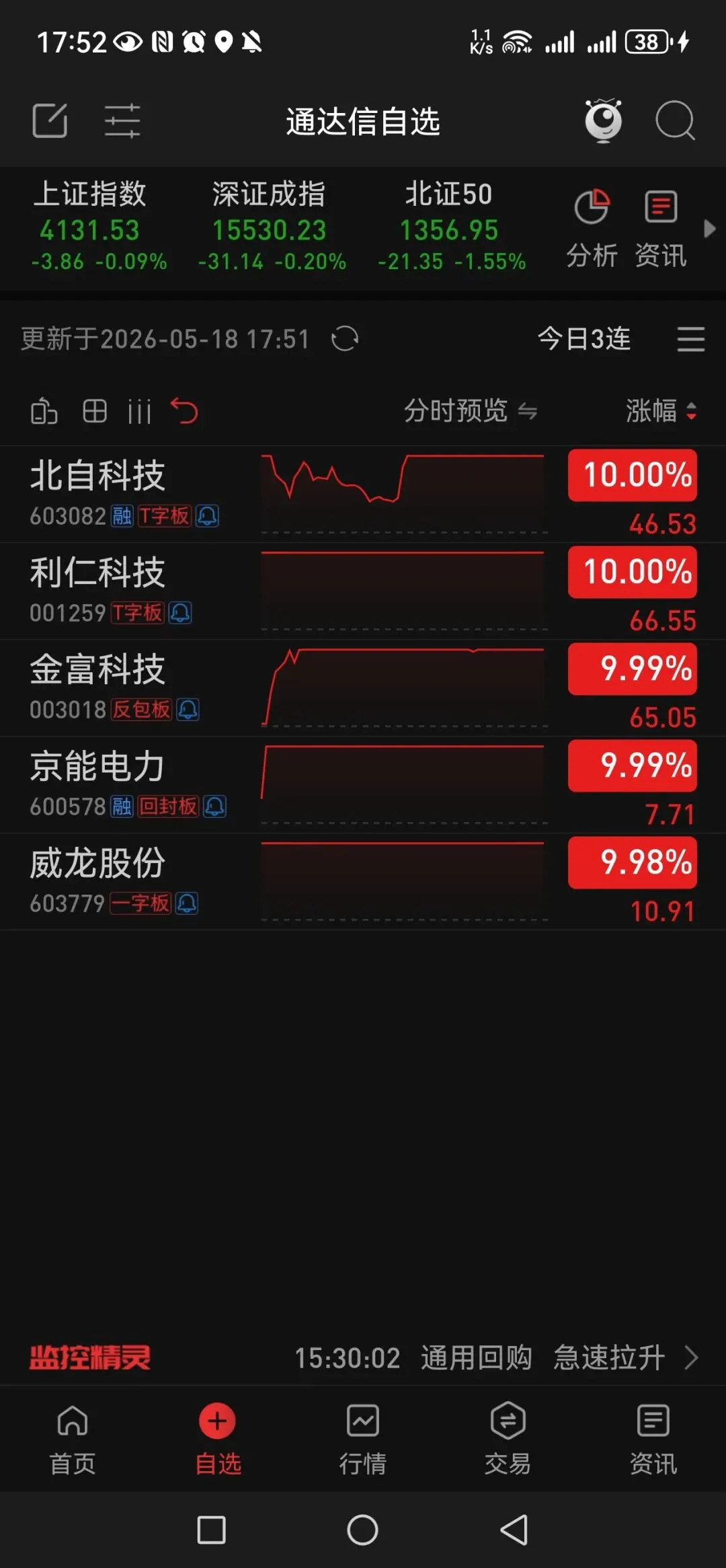Open the edit watchlist icon
Viewport: 726px width, 1568px height.
(x=50, y=121)
